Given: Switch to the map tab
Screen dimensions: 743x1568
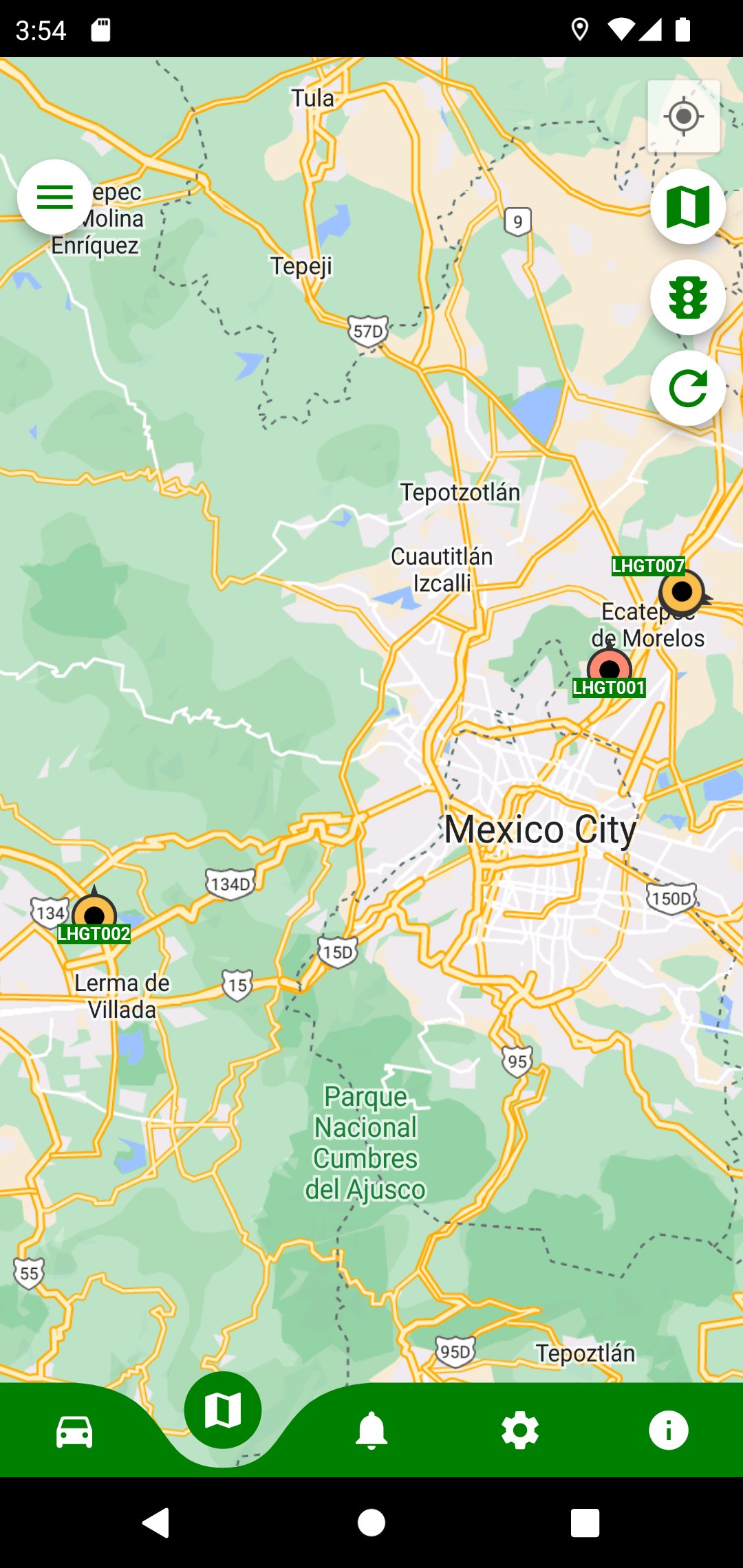Looking at the screenshot, I should 223,1411.
